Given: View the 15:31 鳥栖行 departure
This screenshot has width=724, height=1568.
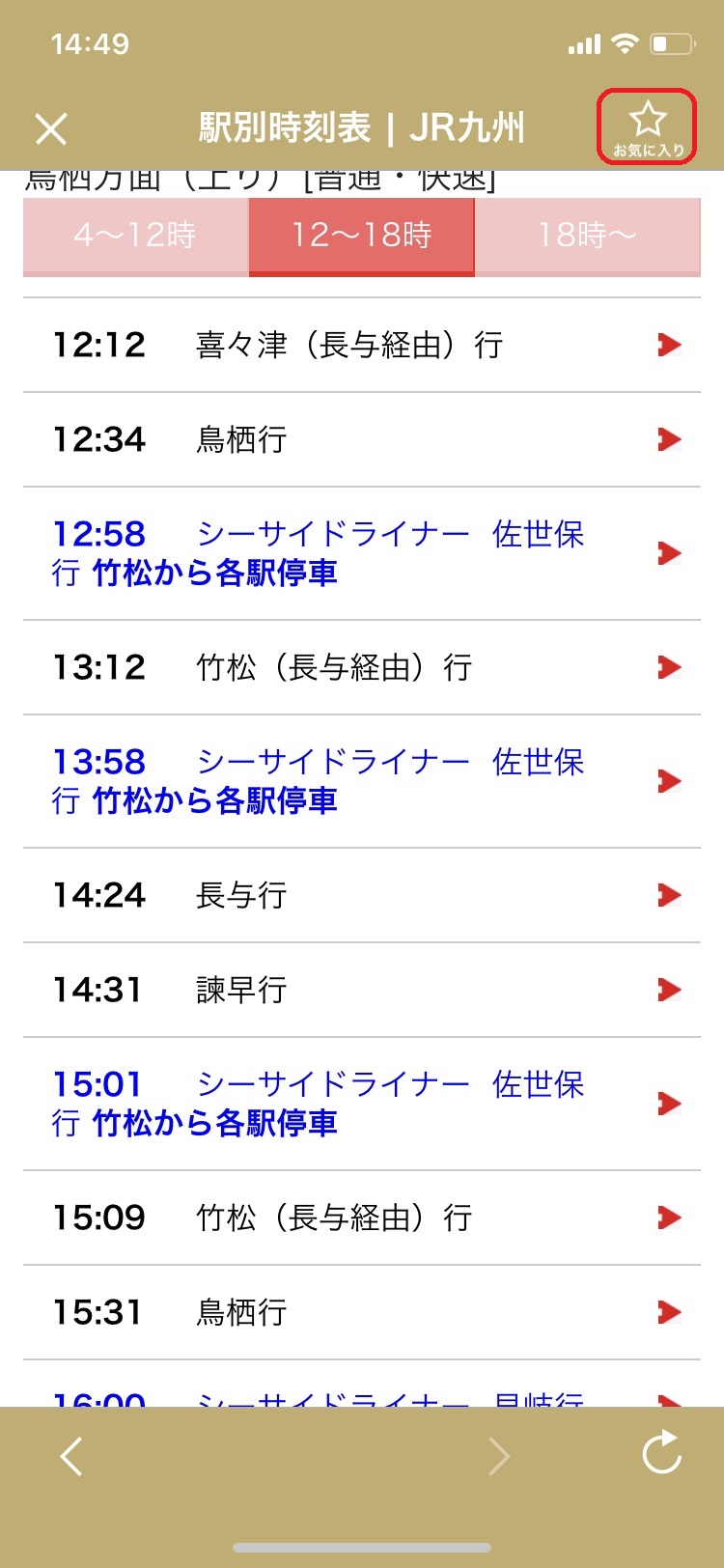Looking at the screenshot, I should [x=362, y=1312].
